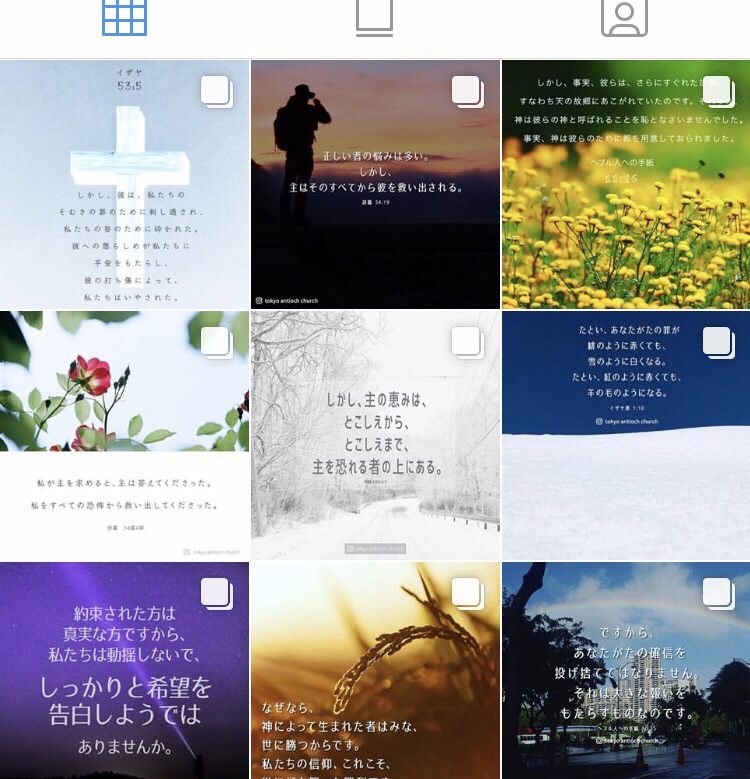Open the snowy road 主の恵み post
The width and height of the screenshot is (750, 779).
tap(375, 435)
